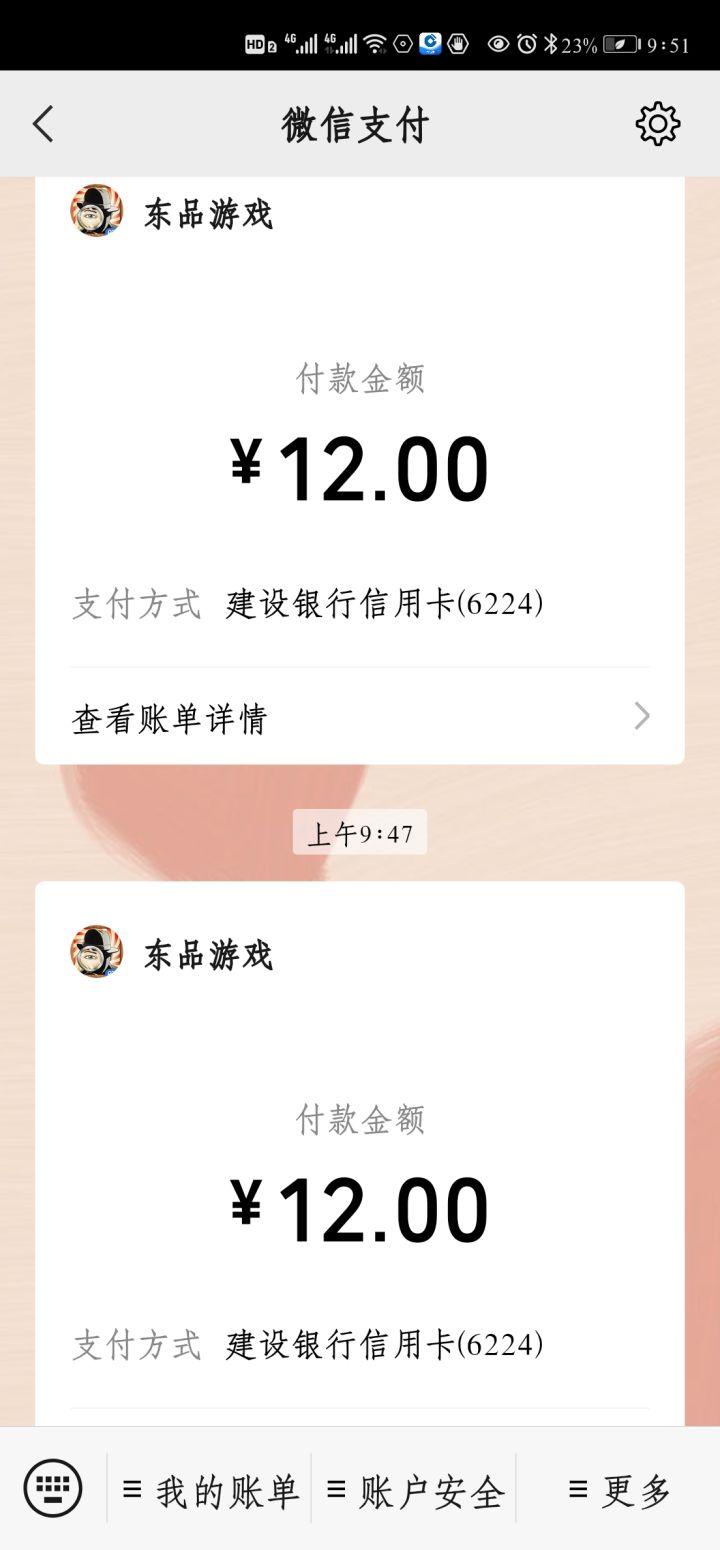Open the settings gear icon
Screen dimensions: 720x1550
[x=657, y=125]
